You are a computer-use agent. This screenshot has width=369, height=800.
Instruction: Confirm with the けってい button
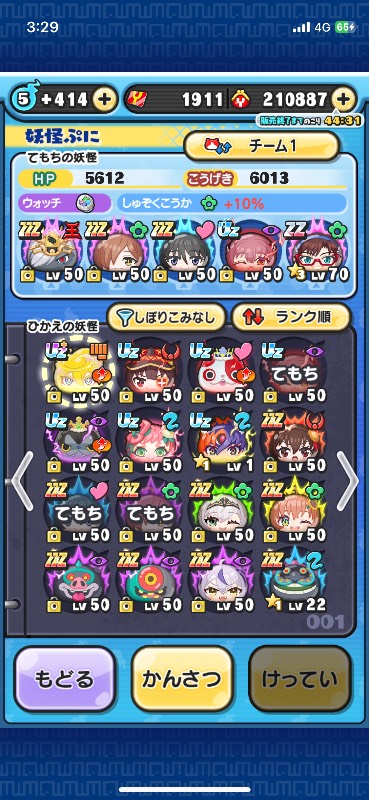coord(300,679)
